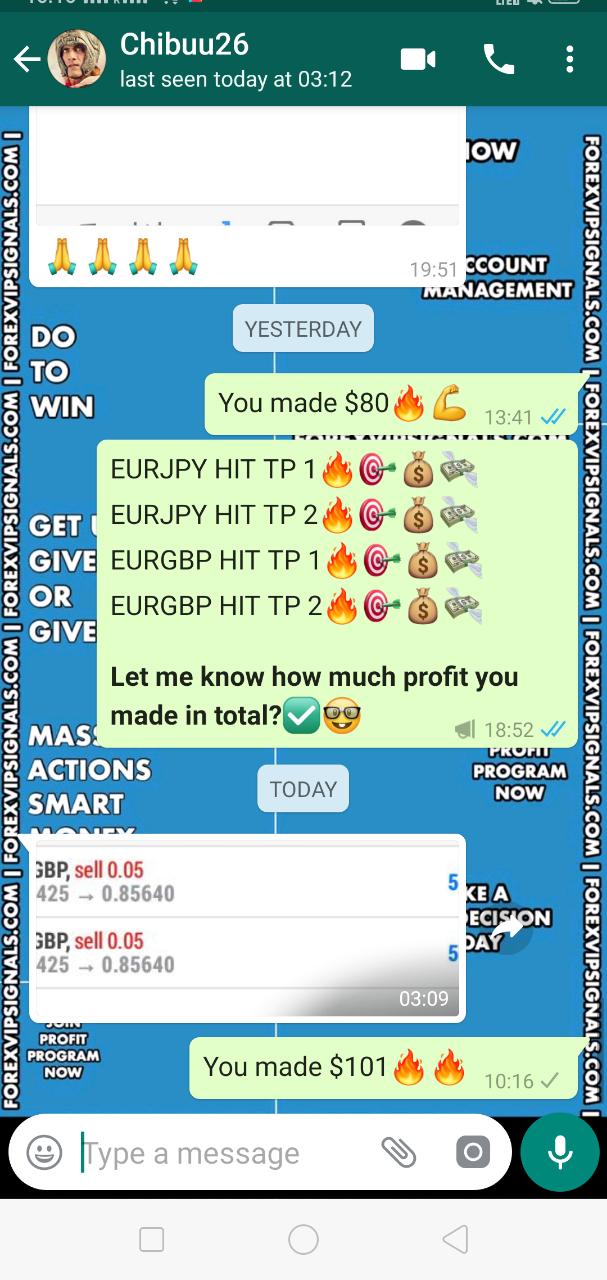Go back to the chat list
This screenshot has height=1280, width=607.
26,60
